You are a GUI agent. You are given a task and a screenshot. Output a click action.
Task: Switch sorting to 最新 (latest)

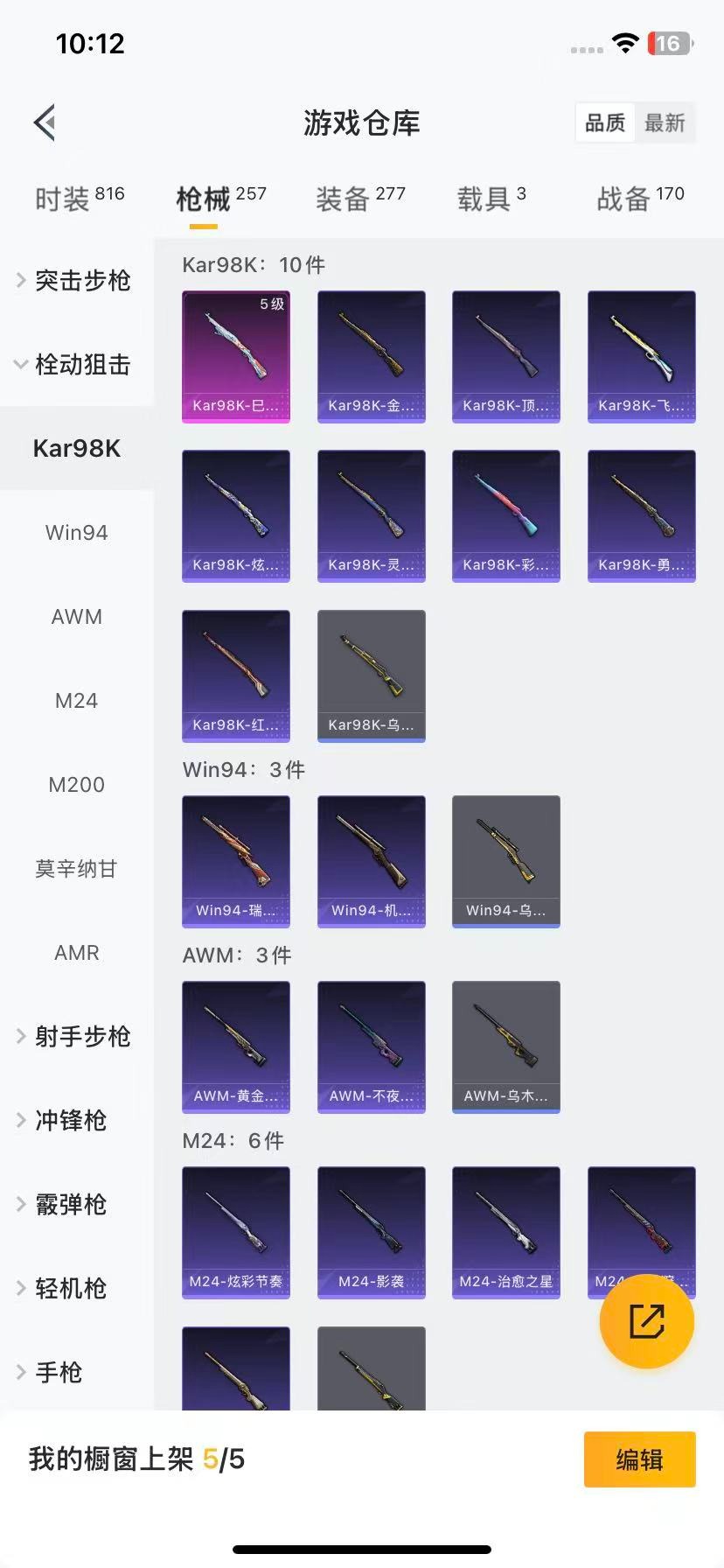[x=665, y=122]
